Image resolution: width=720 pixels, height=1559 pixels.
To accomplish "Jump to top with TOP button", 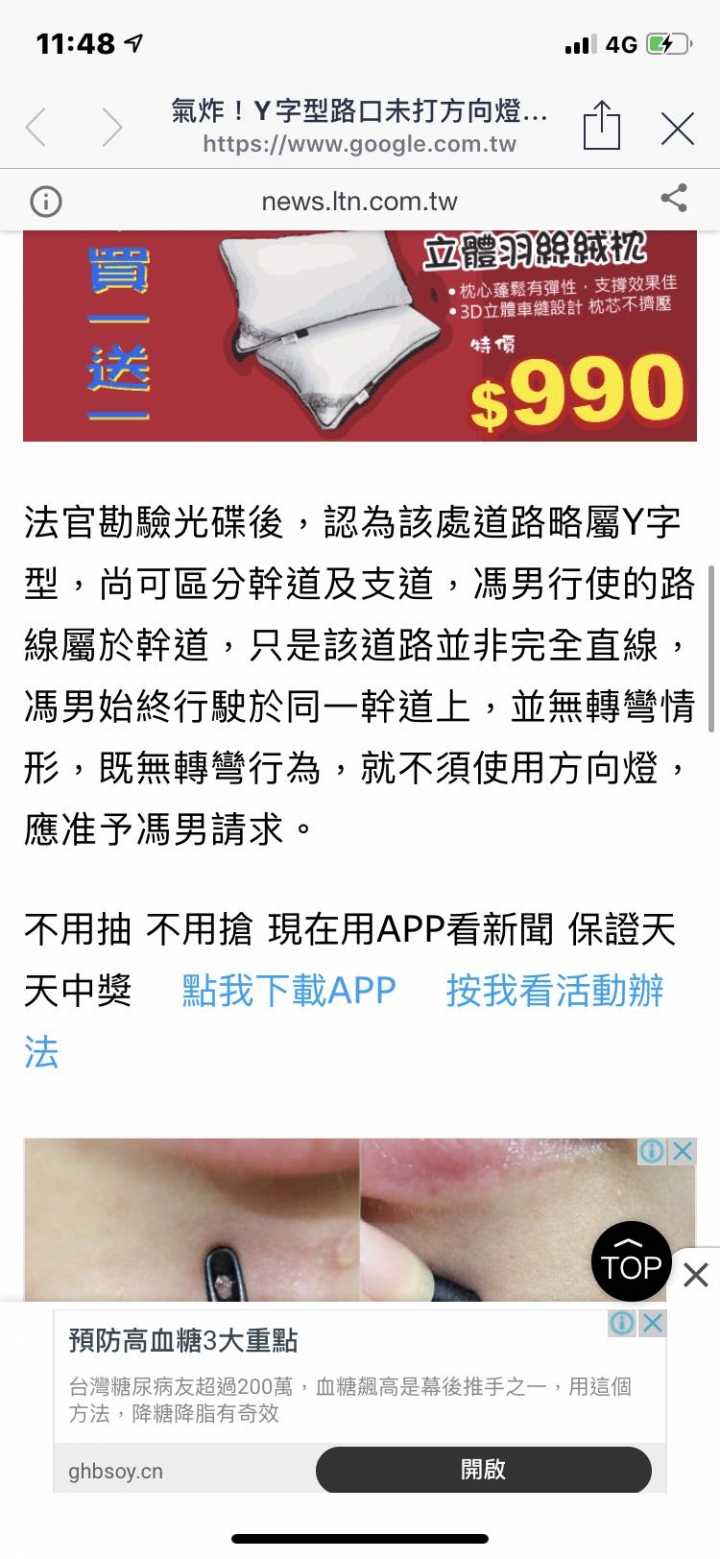I will [x=631, y=1261].
